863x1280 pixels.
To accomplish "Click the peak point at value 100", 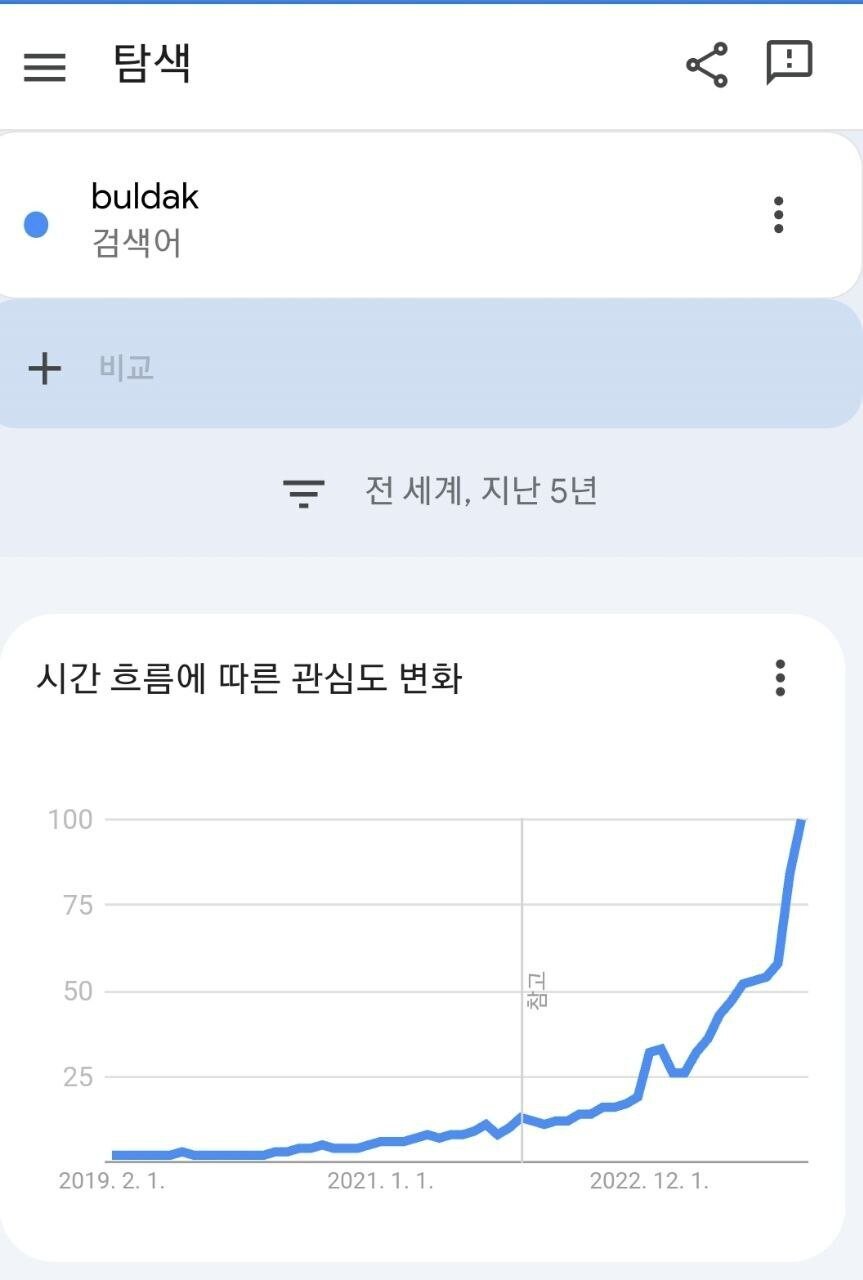I will tap(800, 822).
